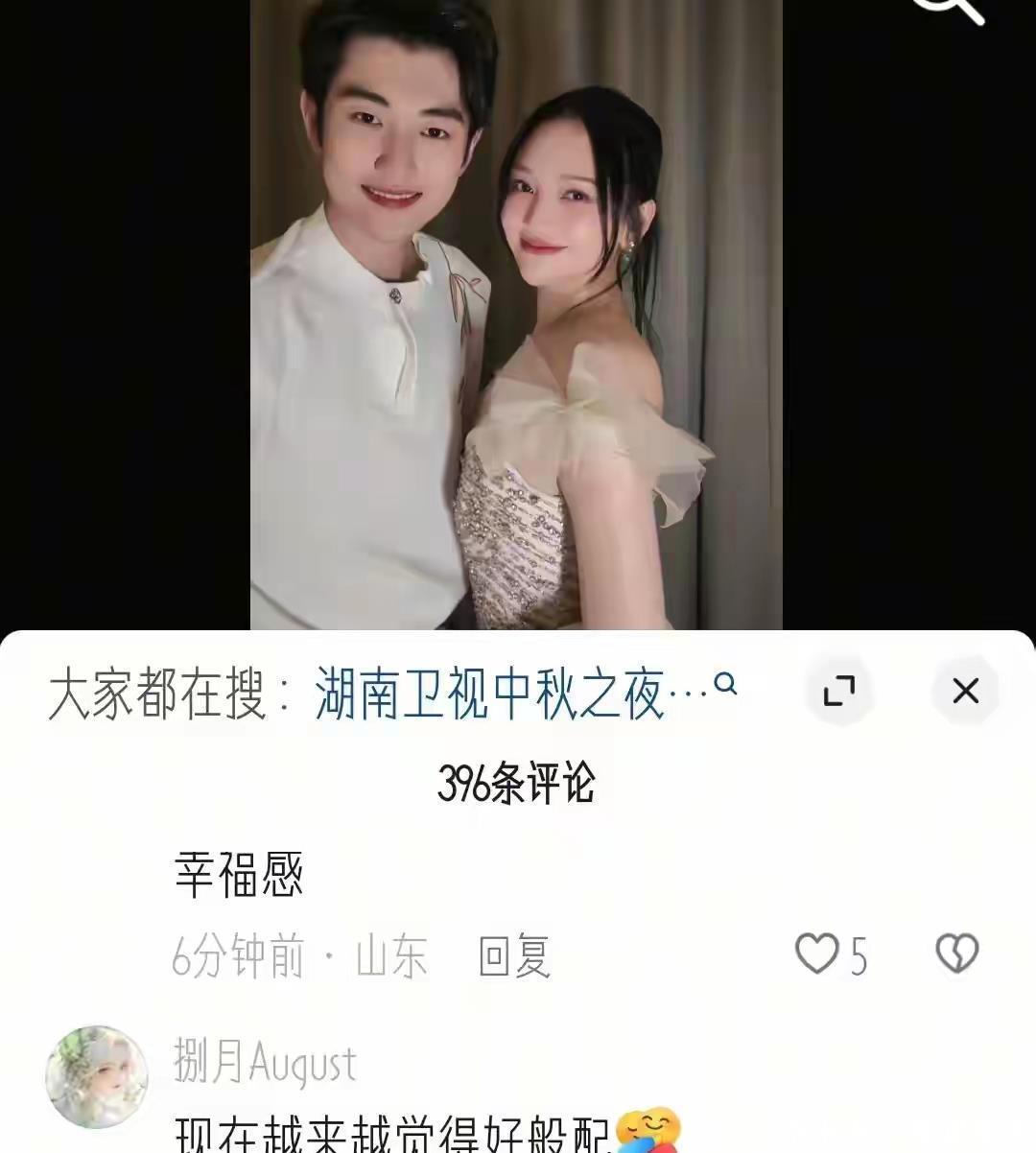Like the 幸福感 comment
This screenshot has width=1036, height=1153.
click(817, 954)
